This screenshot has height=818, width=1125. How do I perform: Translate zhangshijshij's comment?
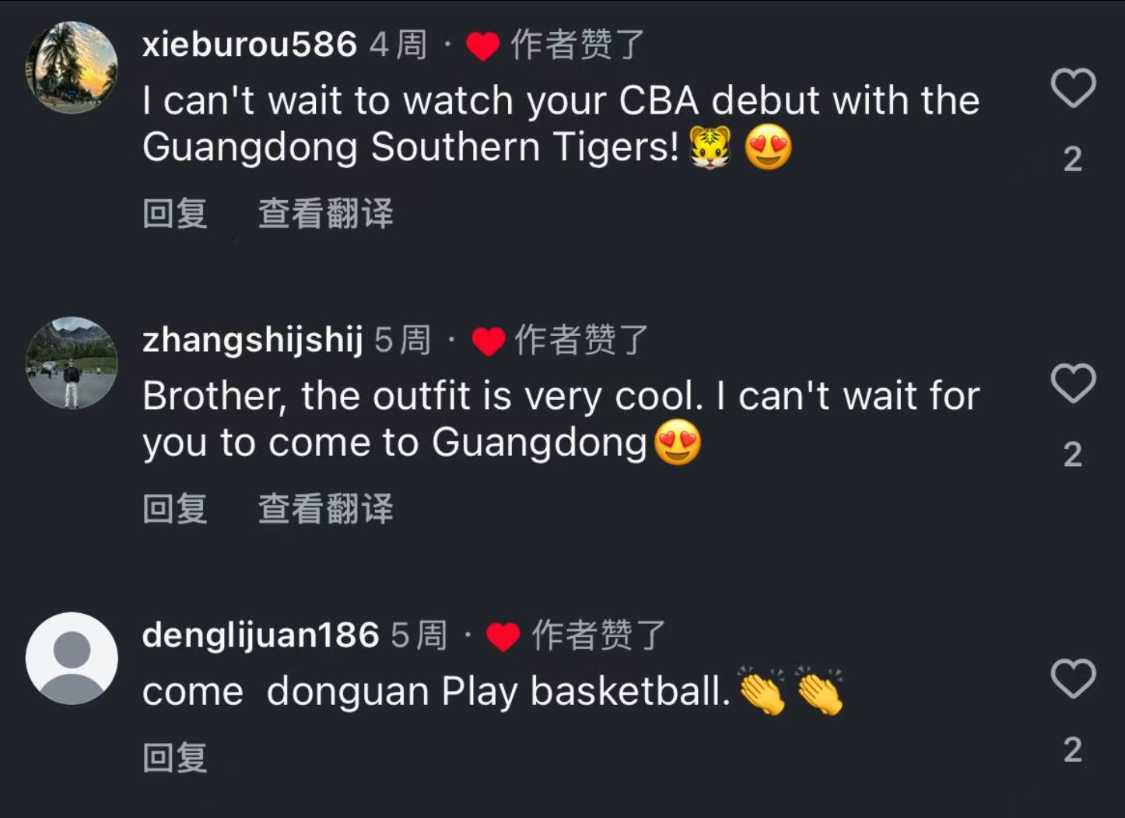pos(325,509)
